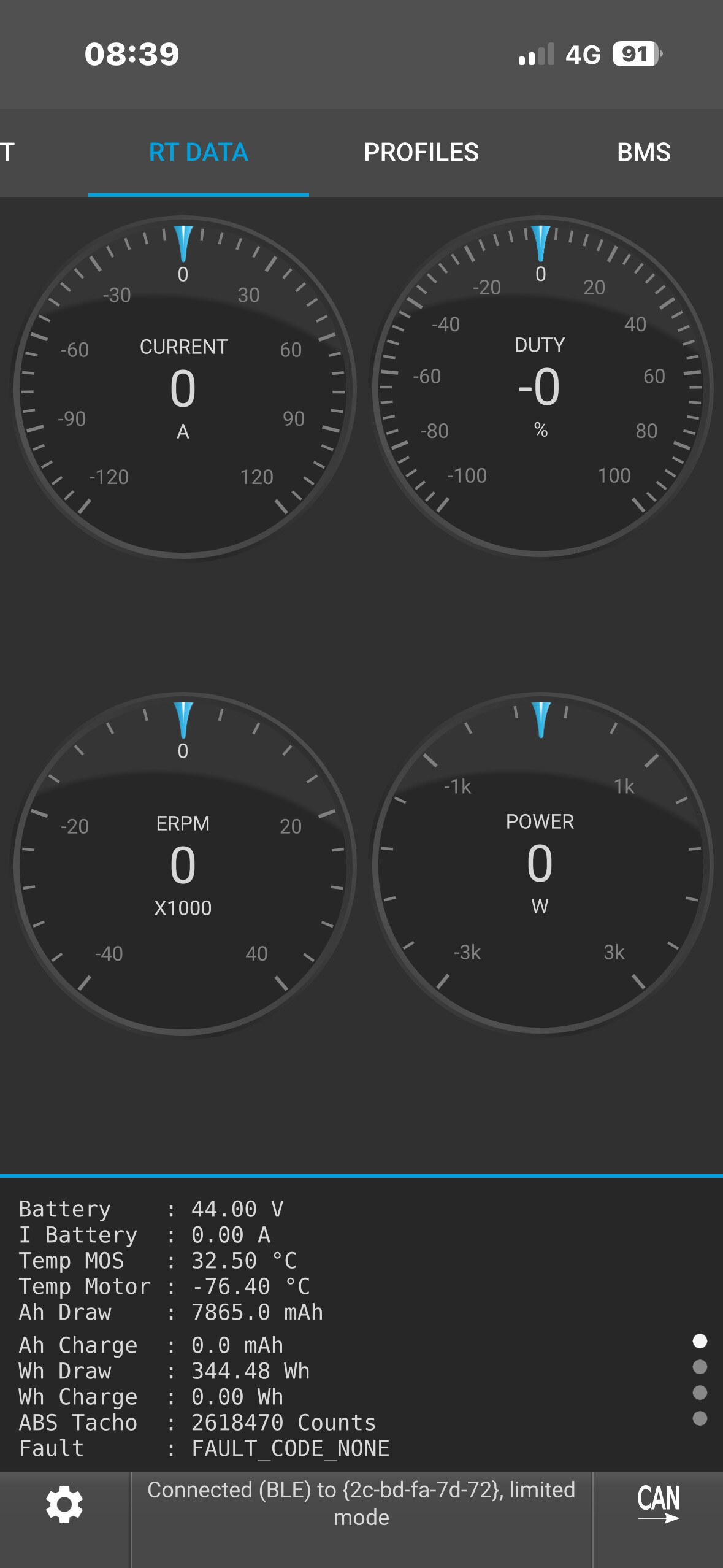Open settings via the gear icon
The image size is (723, 1568).
click(64, 1504)
